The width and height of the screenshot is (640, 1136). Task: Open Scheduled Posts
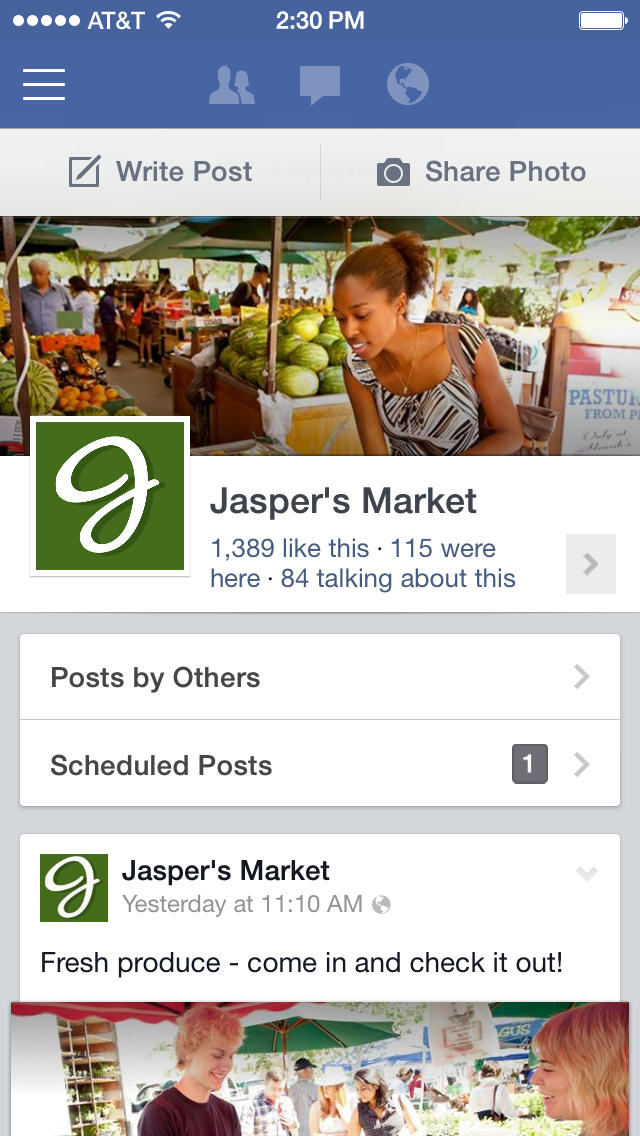pos(320,765)
